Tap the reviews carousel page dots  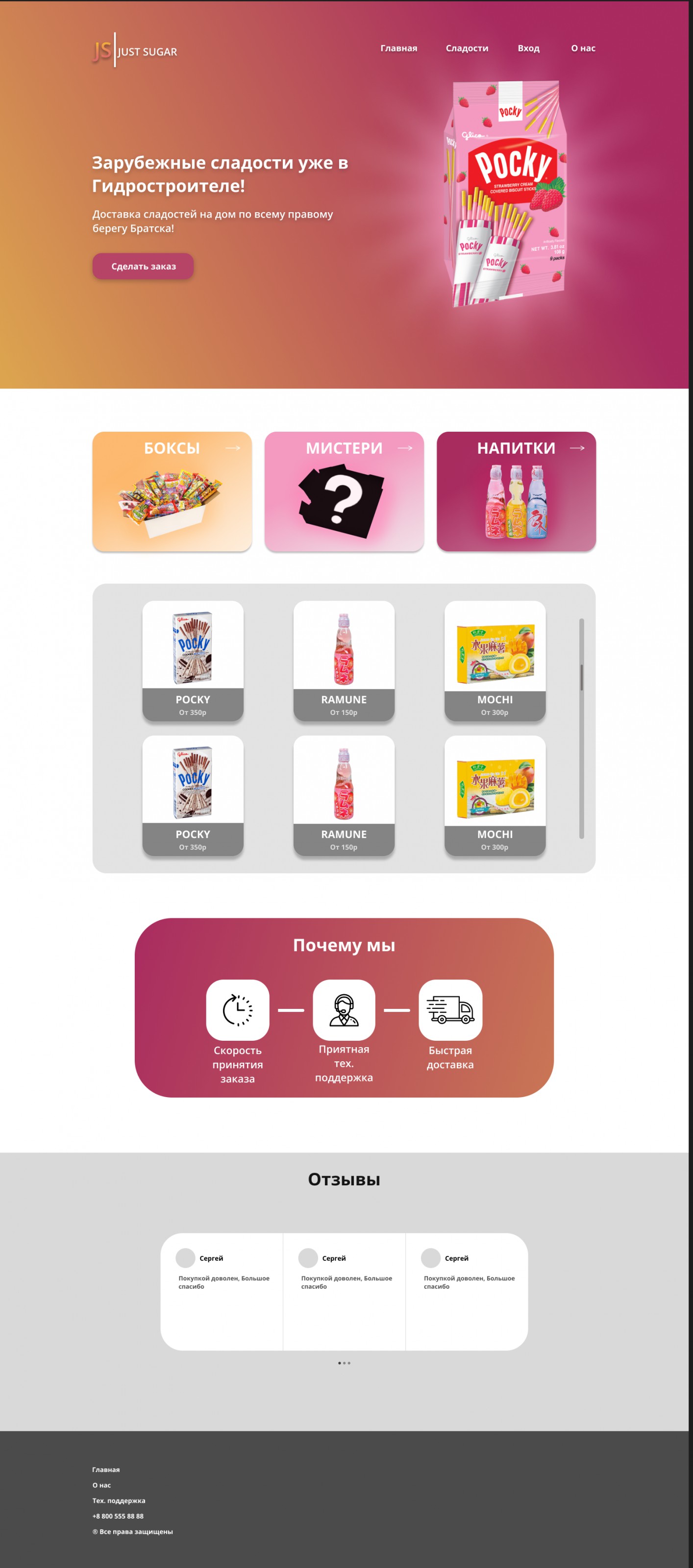pyautogui.click(x=344, y=1363)
